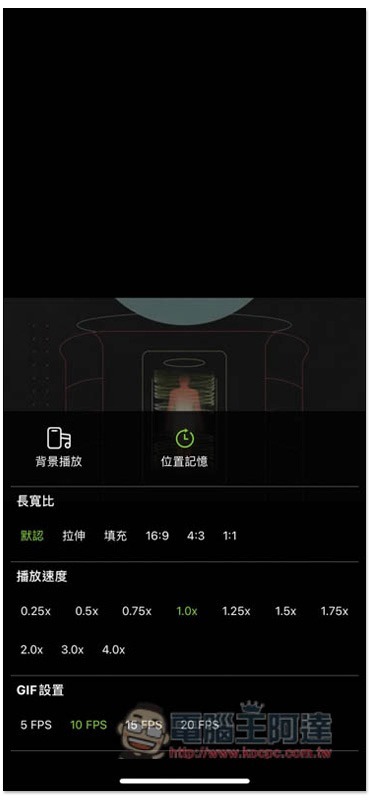Set speed to 1.75x
The image size is (369, 800).
334,611
